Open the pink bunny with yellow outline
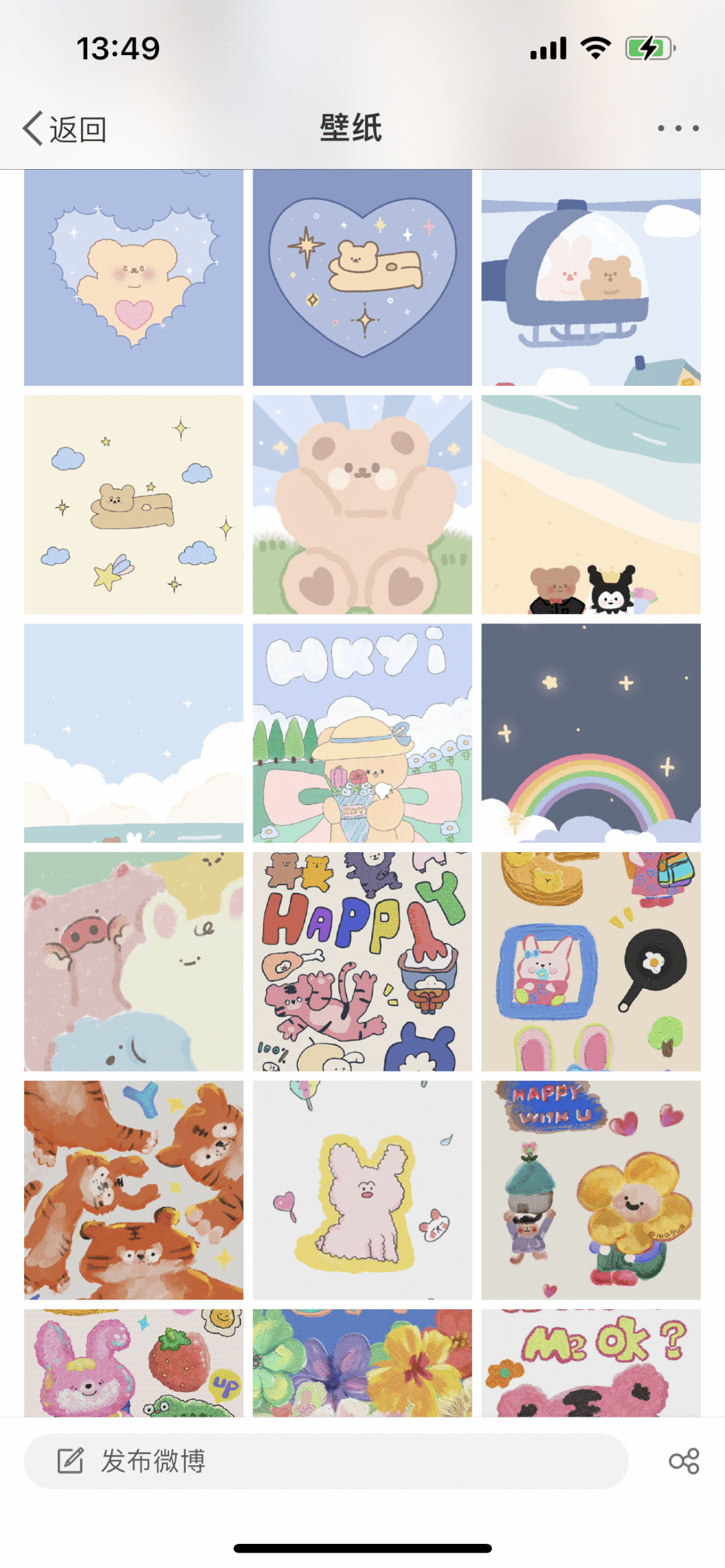This screenshot has height=1568, width=725. (x=362, y=1190)
